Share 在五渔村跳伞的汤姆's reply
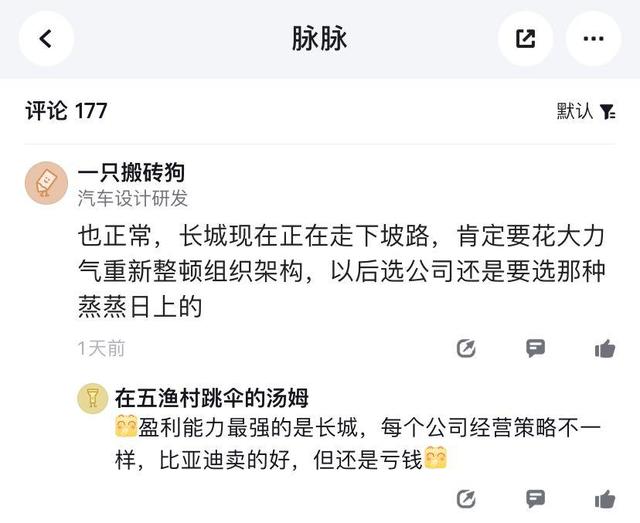 pos(465,499)
